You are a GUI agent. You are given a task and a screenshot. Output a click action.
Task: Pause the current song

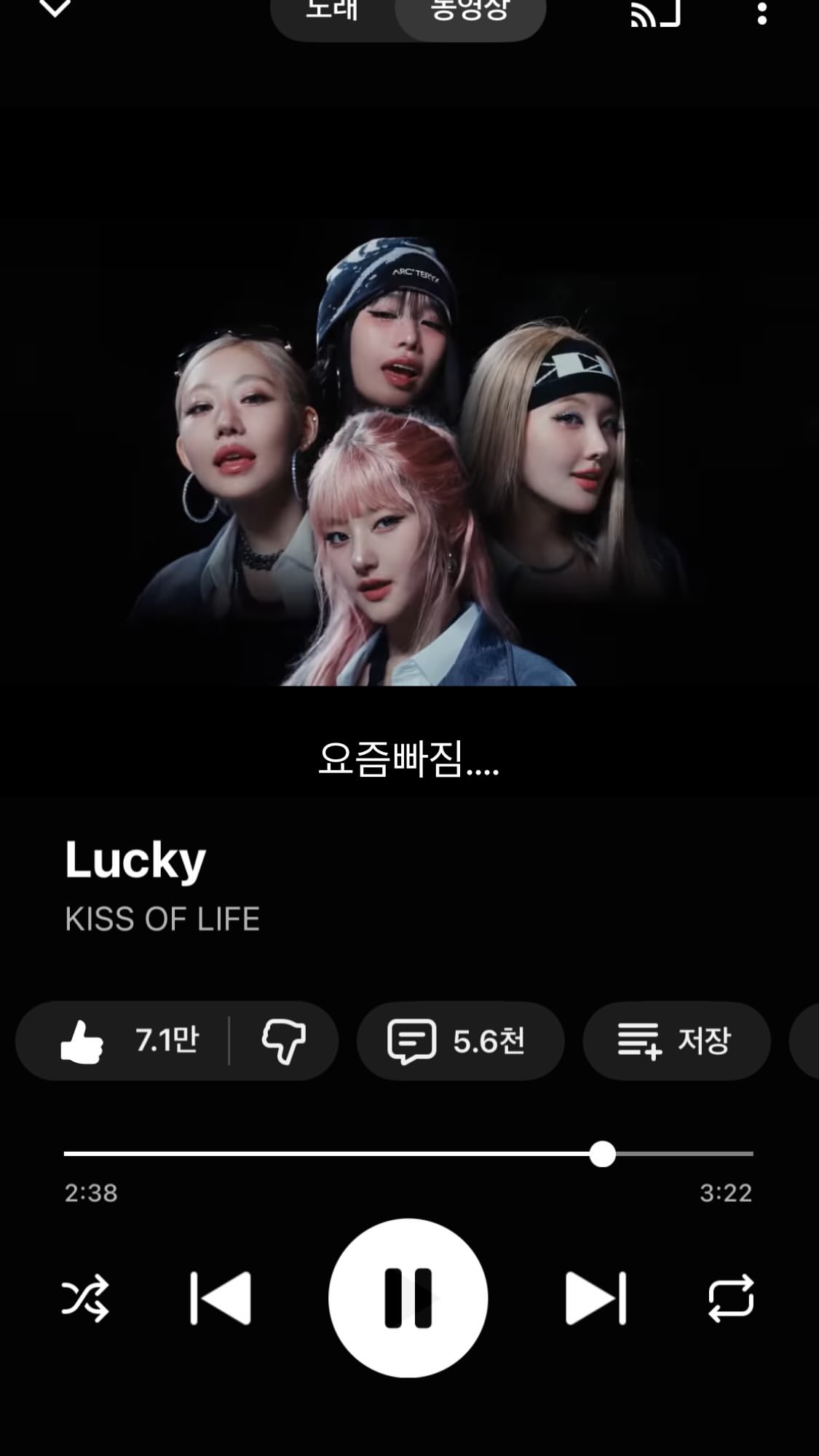point(408,1298)
